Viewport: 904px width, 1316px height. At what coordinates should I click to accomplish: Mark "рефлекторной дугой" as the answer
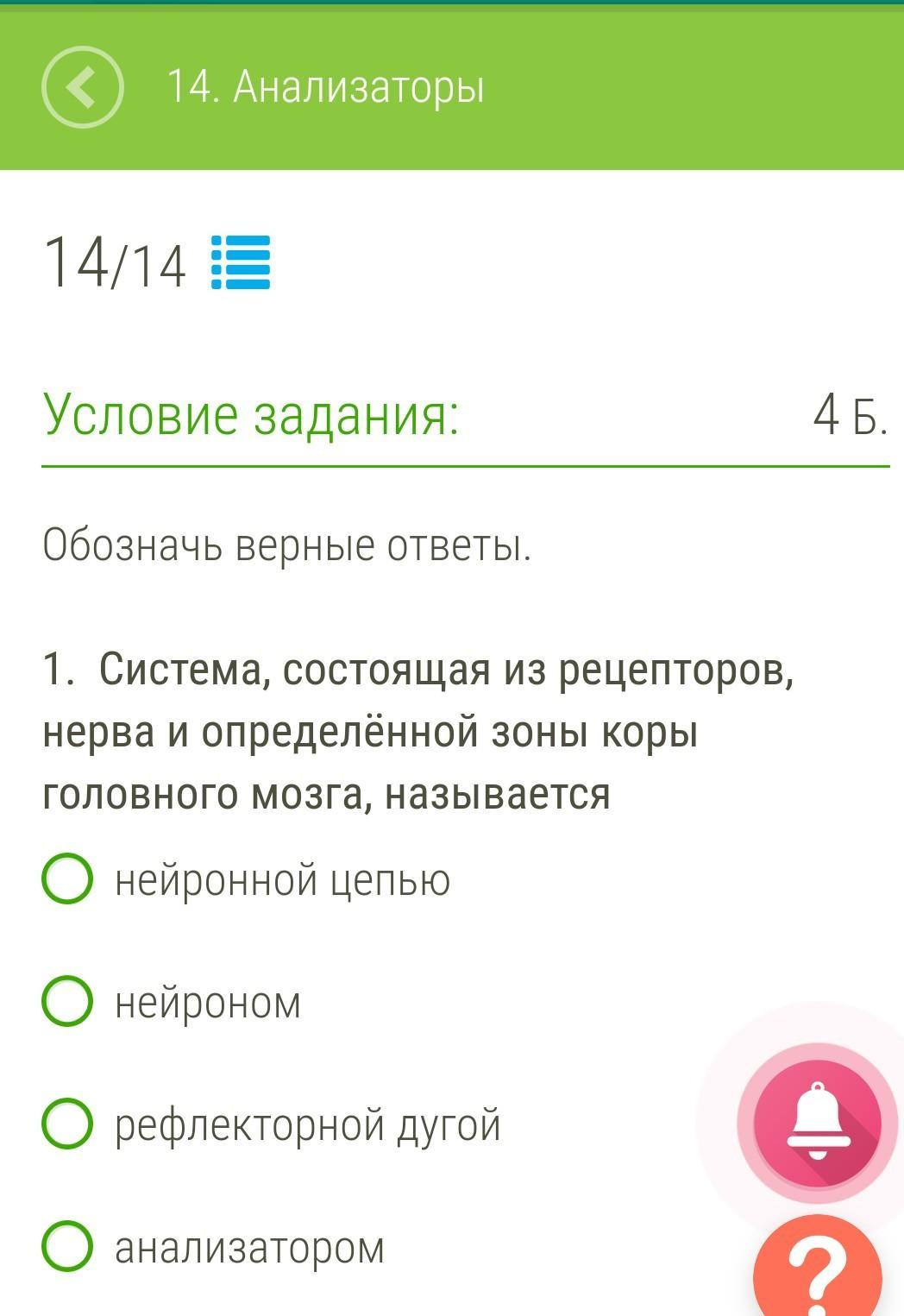tap(67, 1124)
